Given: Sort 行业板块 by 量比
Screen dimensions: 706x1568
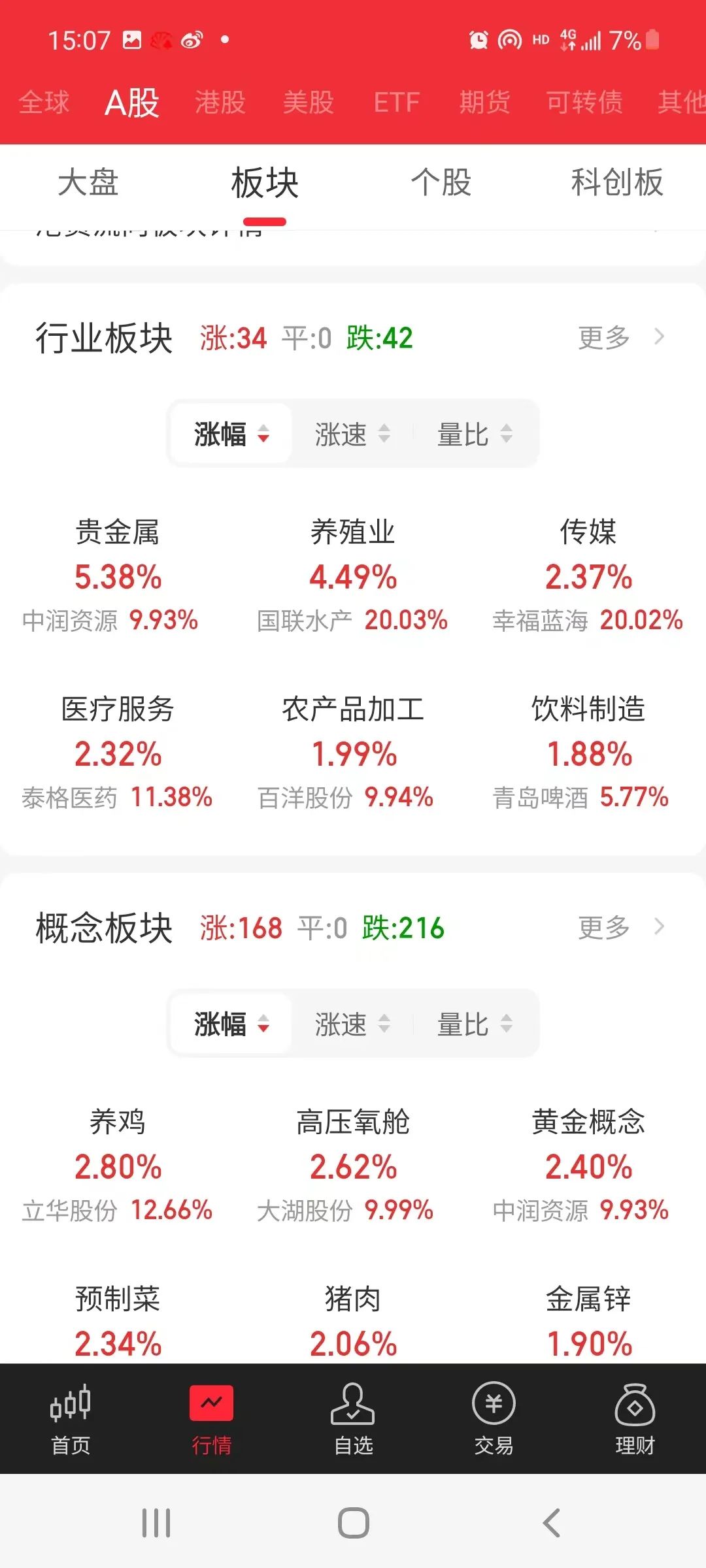Looking at the screenshot, I should [474, 434].
